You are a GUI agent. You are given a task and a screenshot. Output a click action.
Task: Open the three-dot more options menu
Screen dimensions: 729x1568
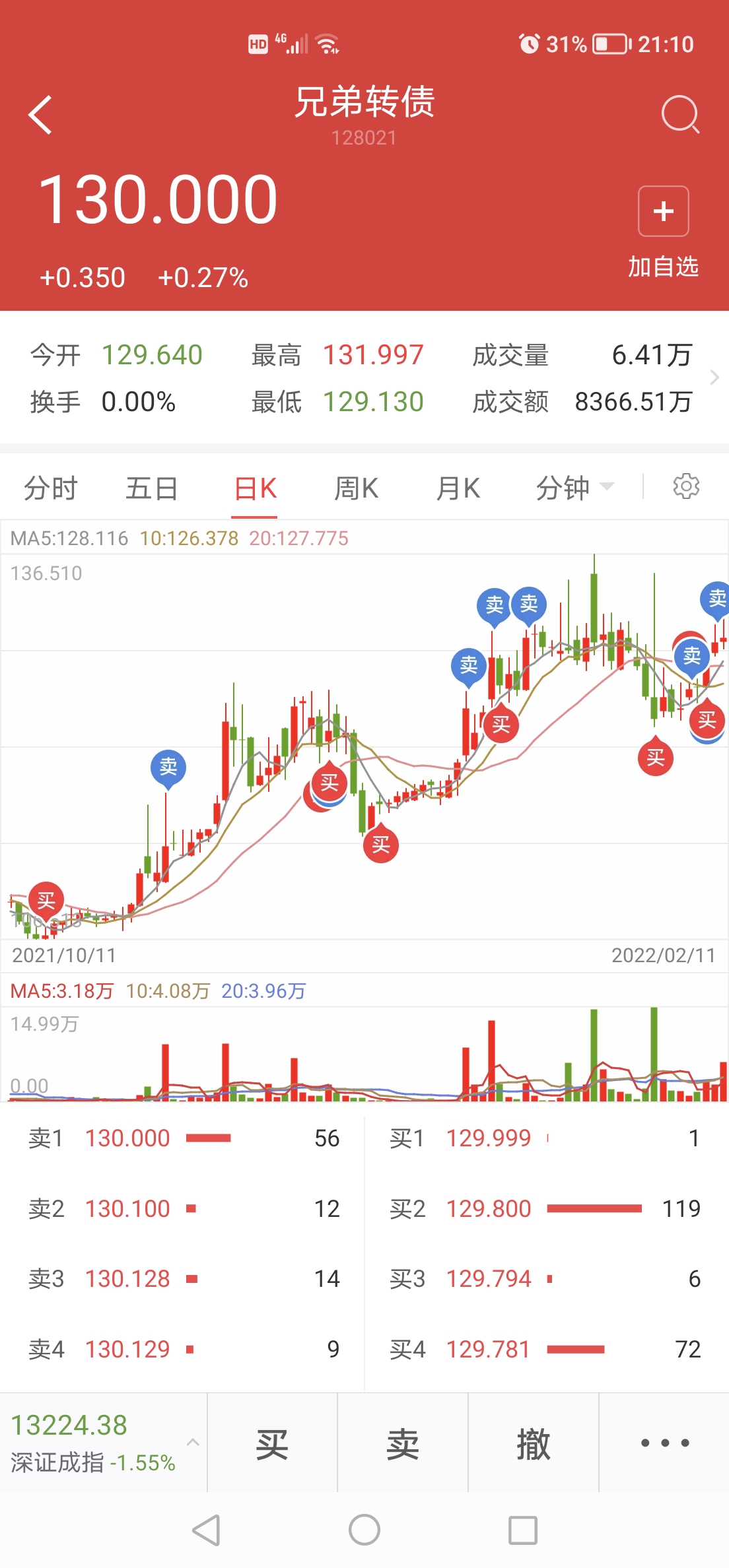click(664, 1443)
